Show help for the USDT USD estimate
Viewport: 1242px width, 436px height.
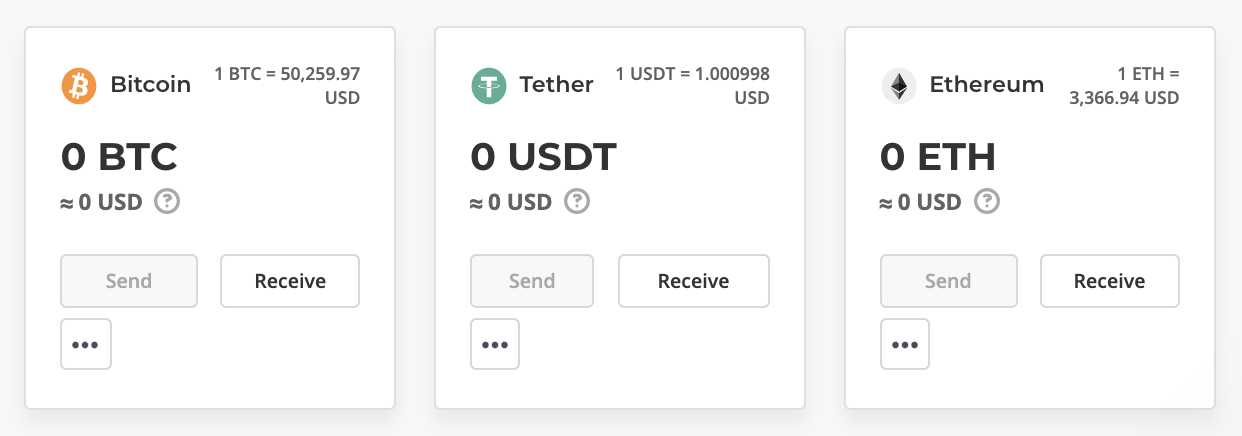pyautogui.click(x=577, y=202)
